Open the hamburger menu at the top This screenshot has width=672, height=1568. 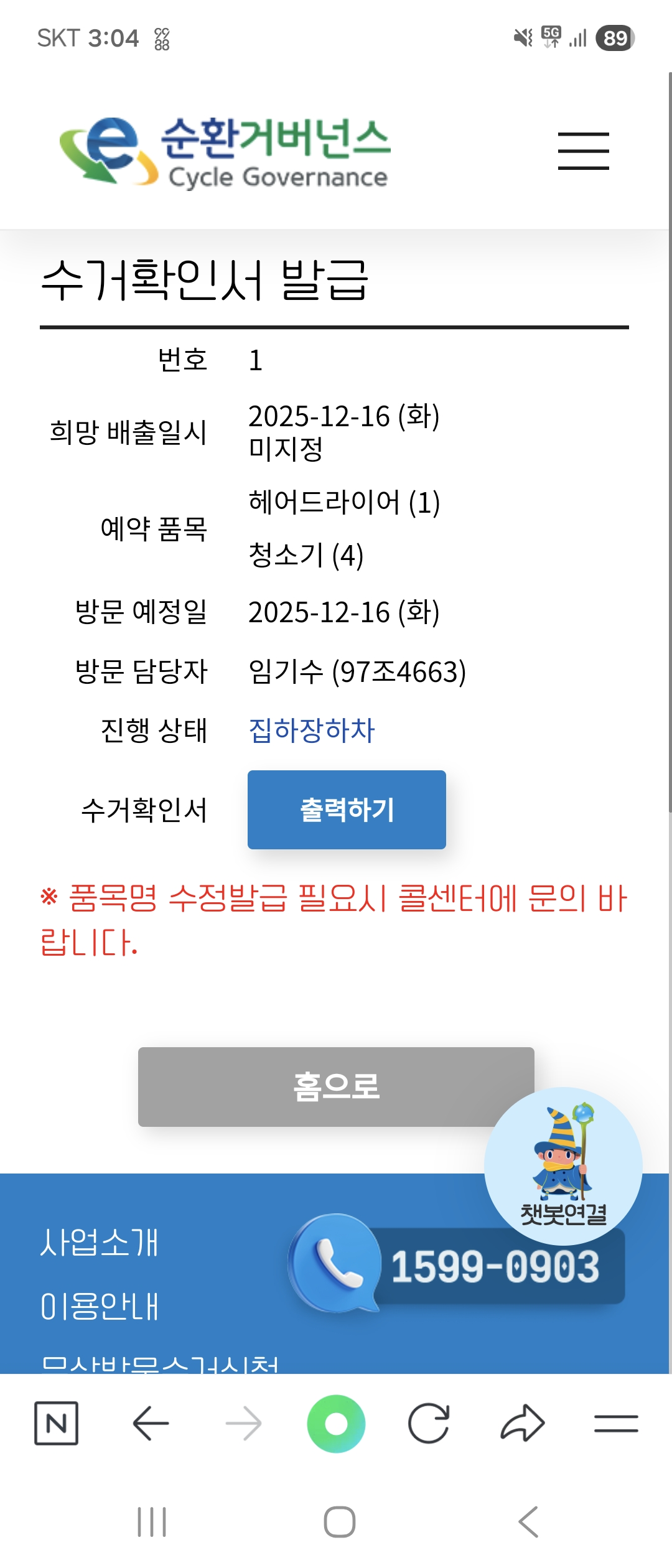(583, 151)
